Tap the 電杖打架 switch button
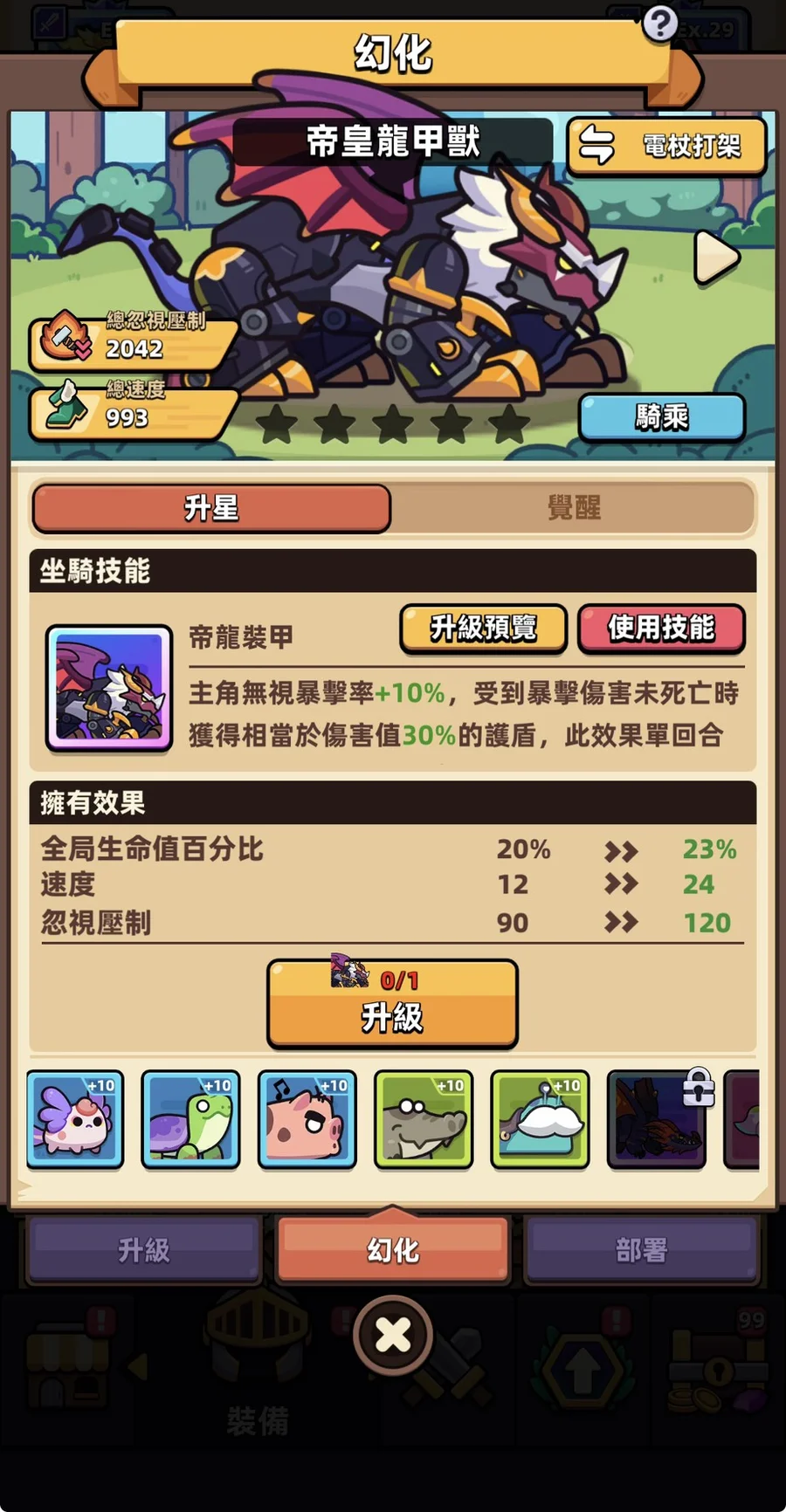This screenshot has width=786, height=1512. pos(667,145)
